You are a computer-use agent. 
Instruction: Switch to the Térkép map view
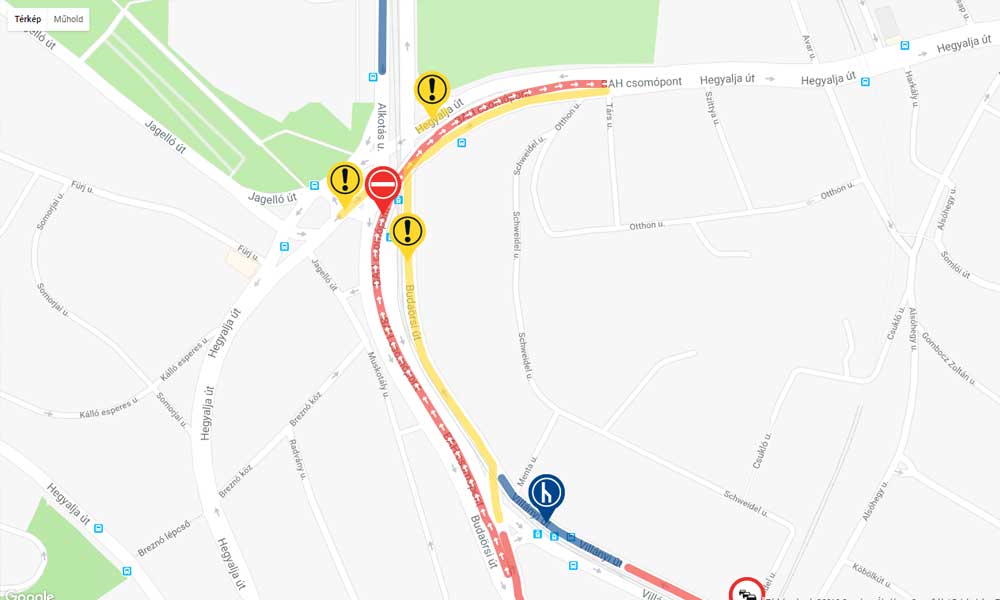pos(28,19)
